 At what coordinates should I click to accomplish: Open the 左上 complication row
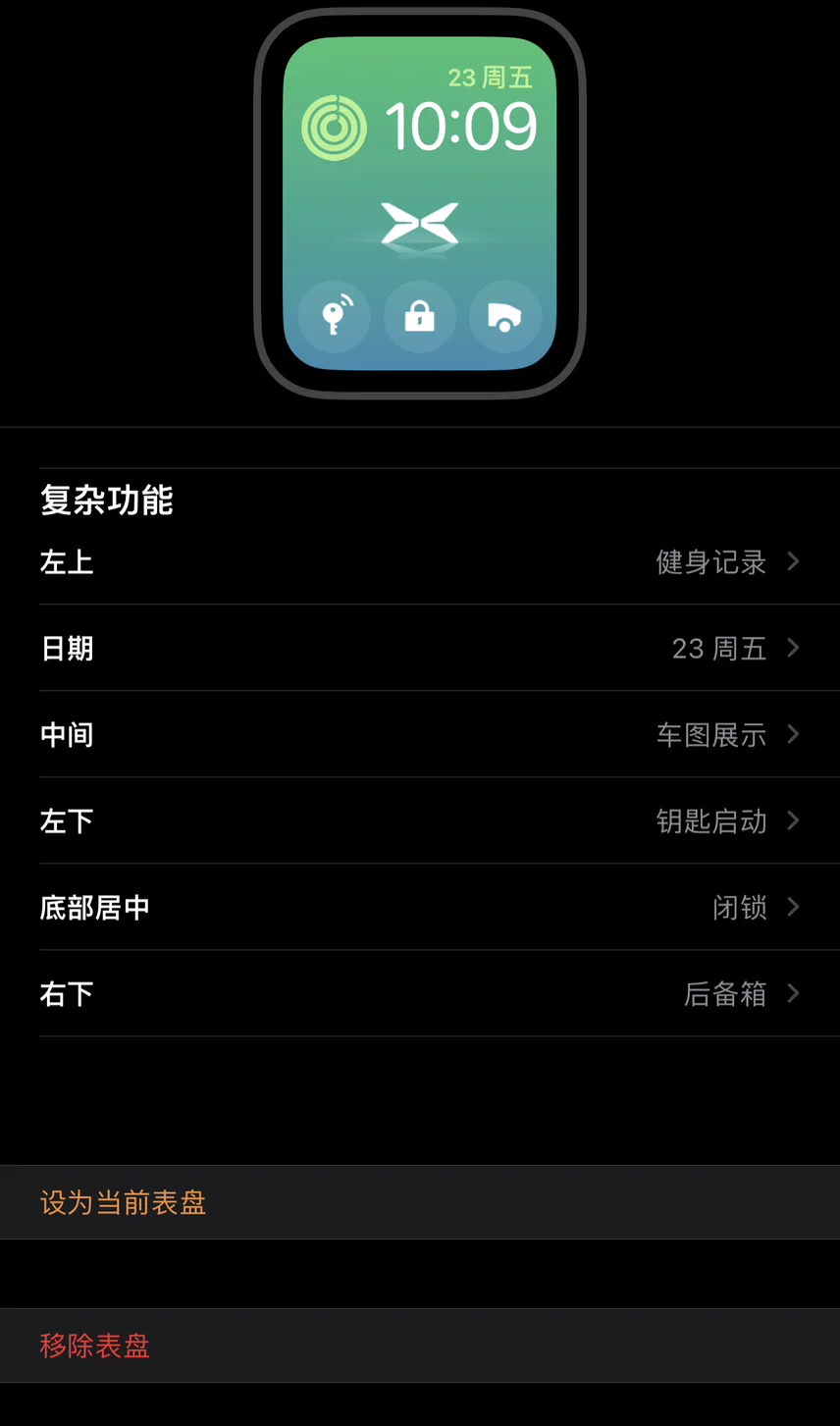[x=420, y=561]
